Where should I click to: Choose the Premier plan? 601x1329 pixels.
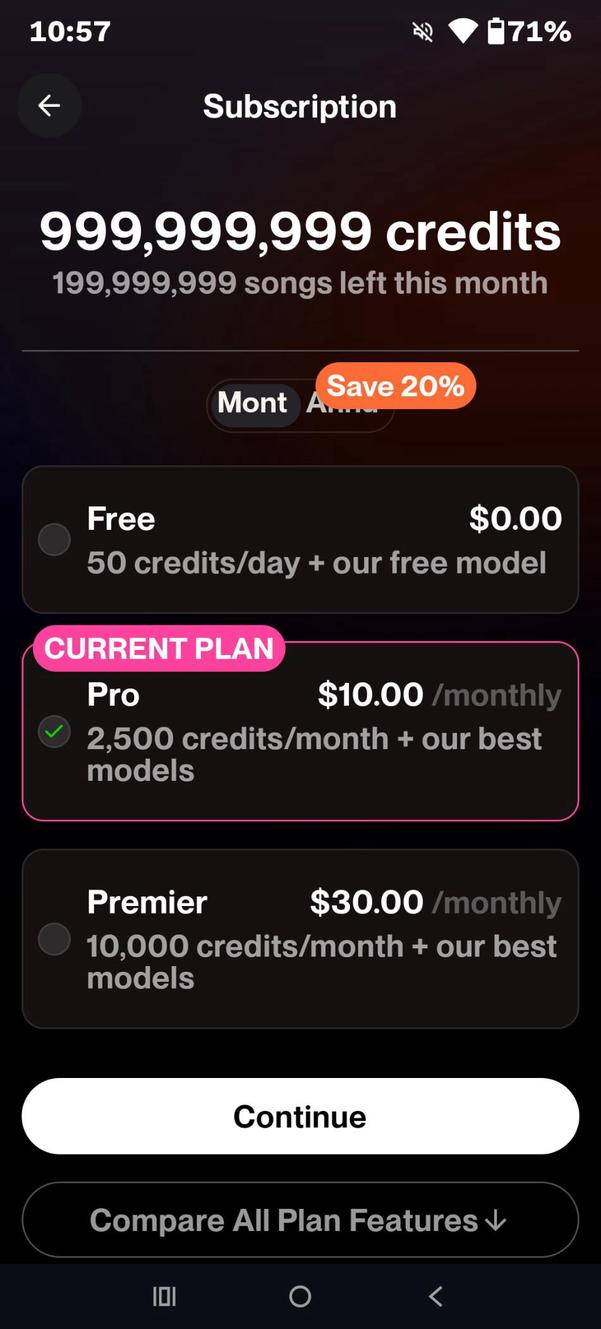pos(300,939)
